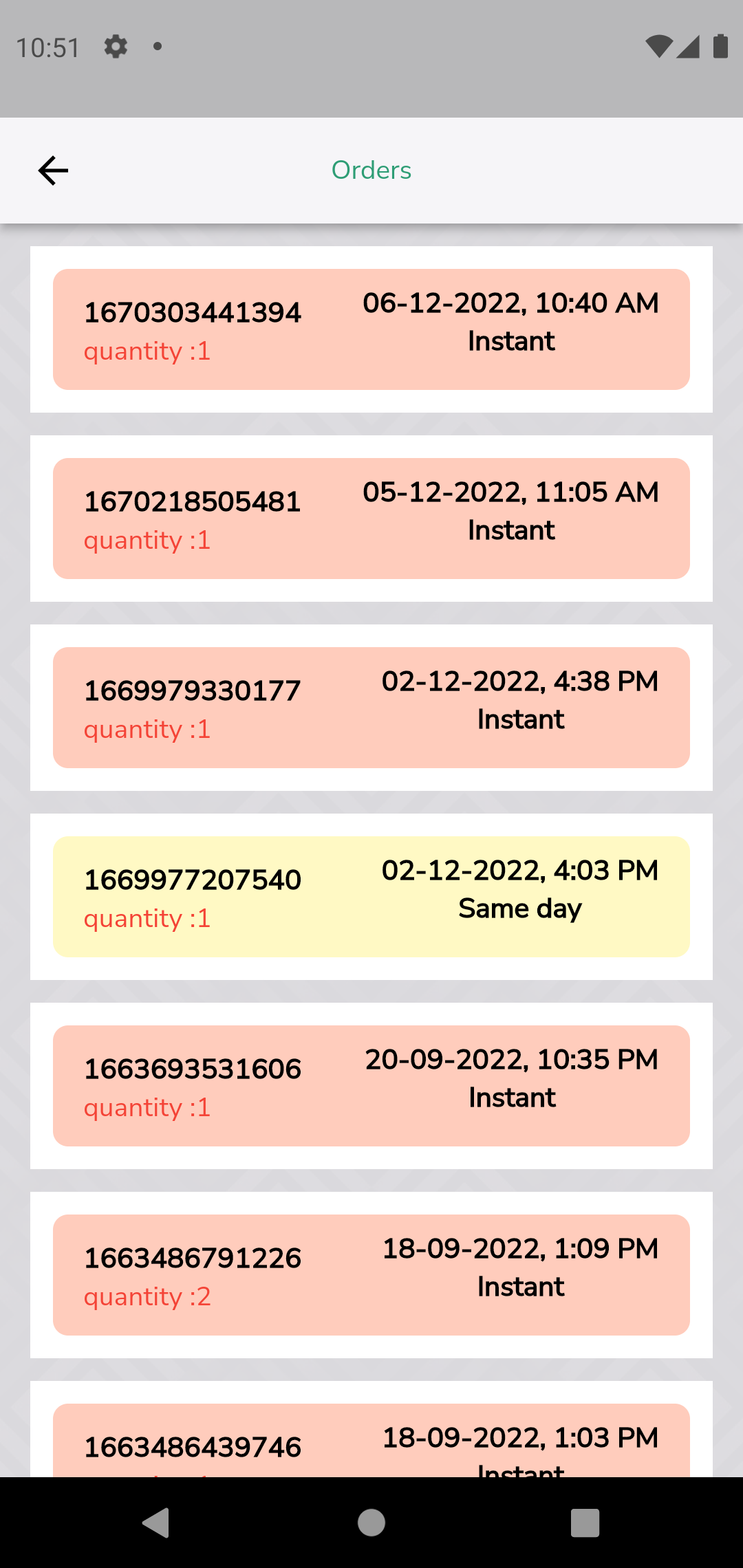The width and height of the screenshot is (743, 1568).
Task: Tap Instant label on 02-12-2022 order
Action: pos(521,719)
